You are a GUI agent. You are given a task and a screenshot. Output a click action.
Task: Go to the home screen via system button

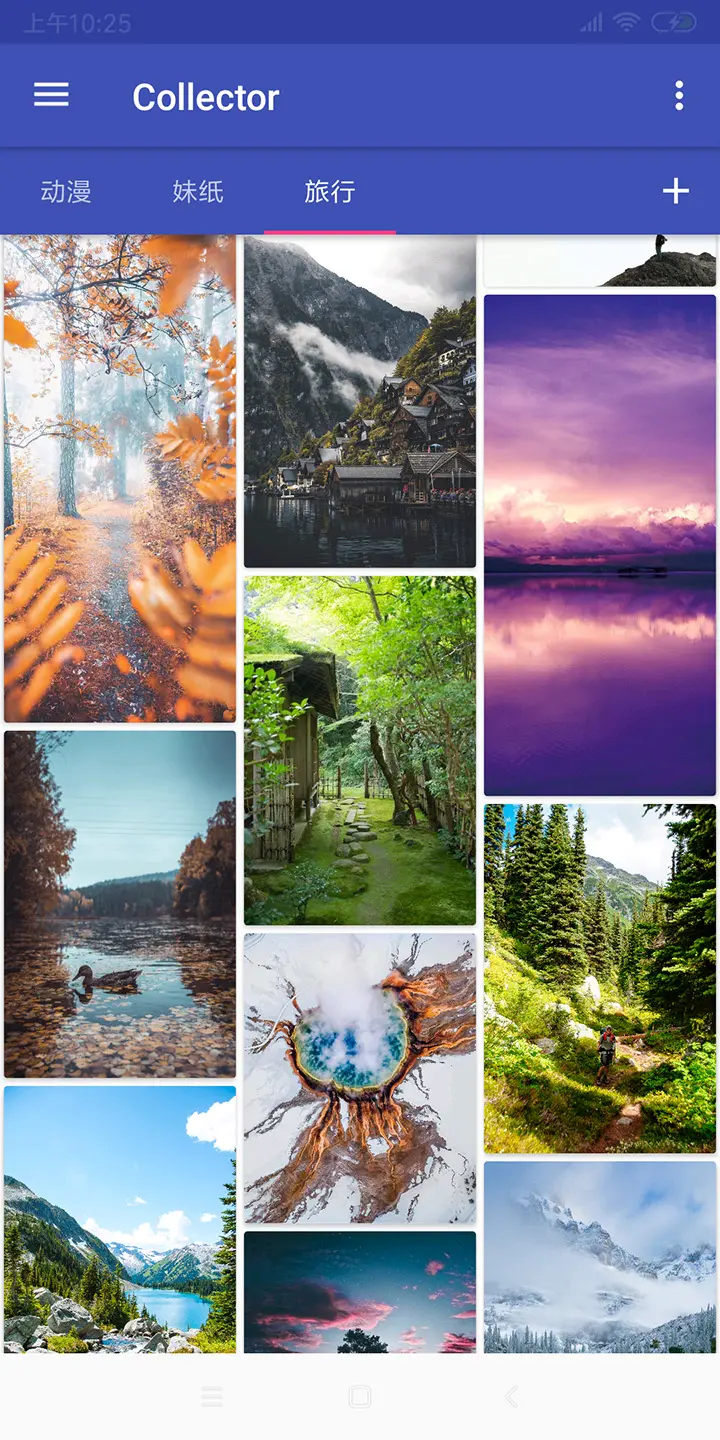pyautogui.click(x=360, y=1397)
